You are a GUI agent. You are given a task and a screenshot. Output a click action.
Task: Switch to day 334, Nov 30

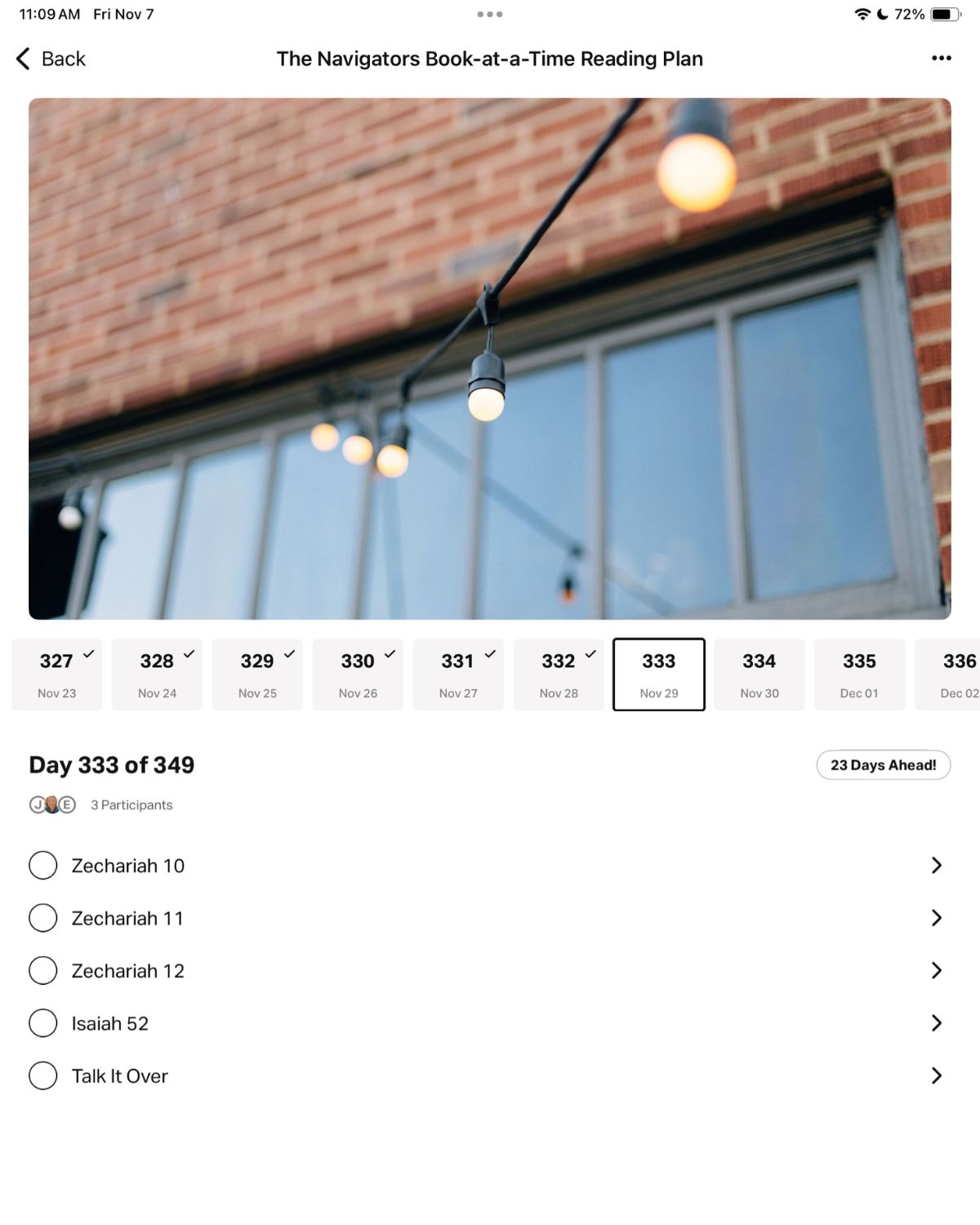click(759, 675)
